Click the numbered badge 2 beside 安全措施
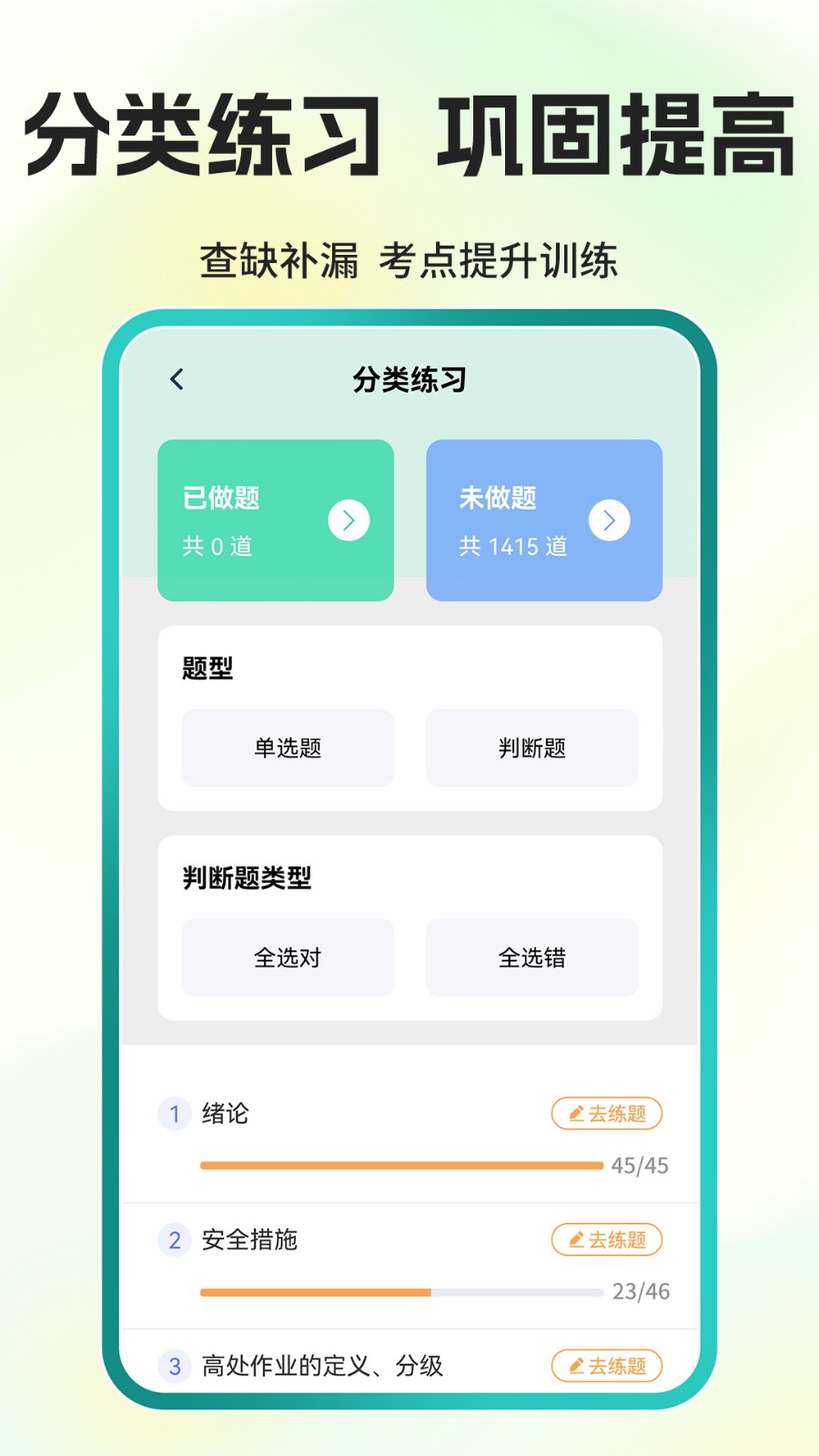Screen dimensions: 819x1456 pyautogui.click(x=174, y=1239)
